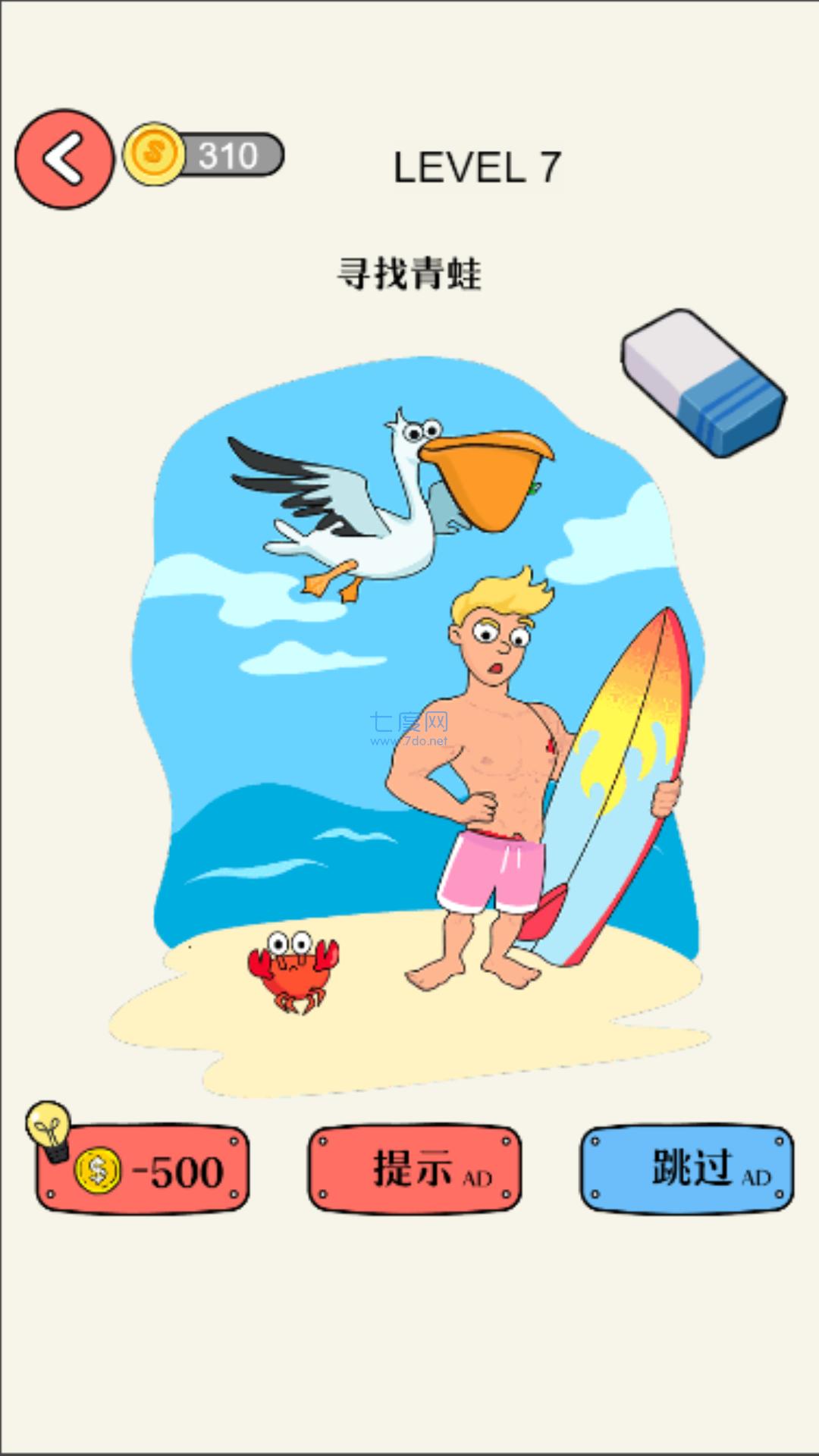This screenshot has height=1456, width=819.
Task: Select the eraser tool
Action: point(703,383)
